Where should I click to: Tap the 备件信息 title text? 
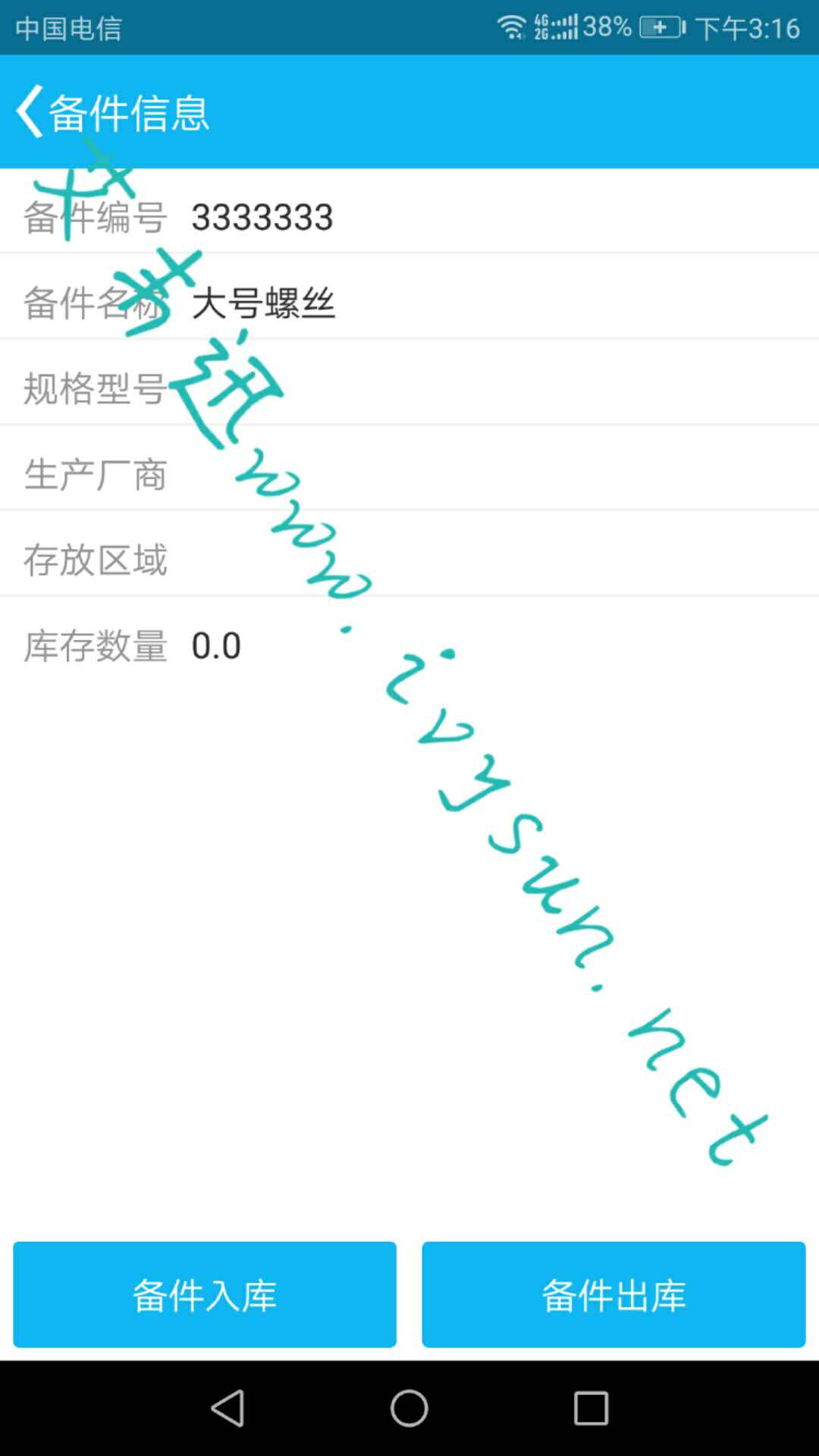[131, 114]
